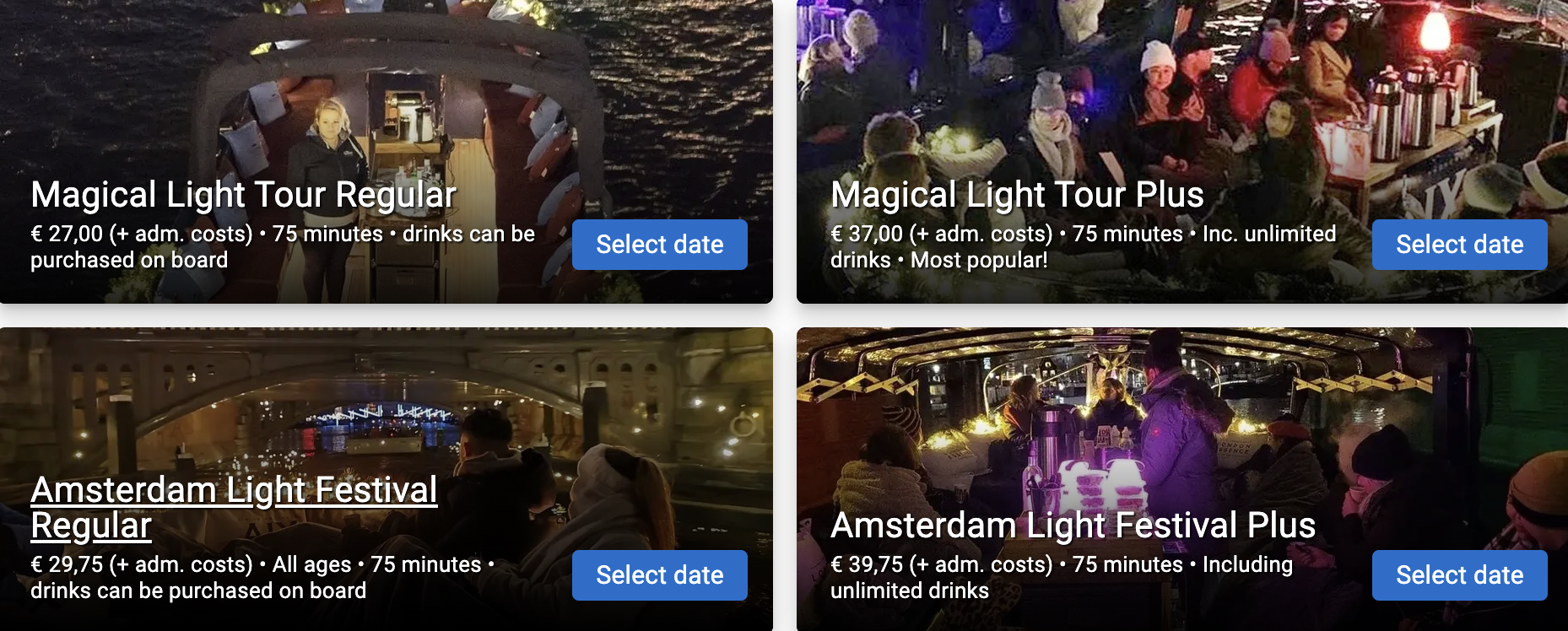Open the Amsterdam Light Festival Plus card

pos(1073,526)
